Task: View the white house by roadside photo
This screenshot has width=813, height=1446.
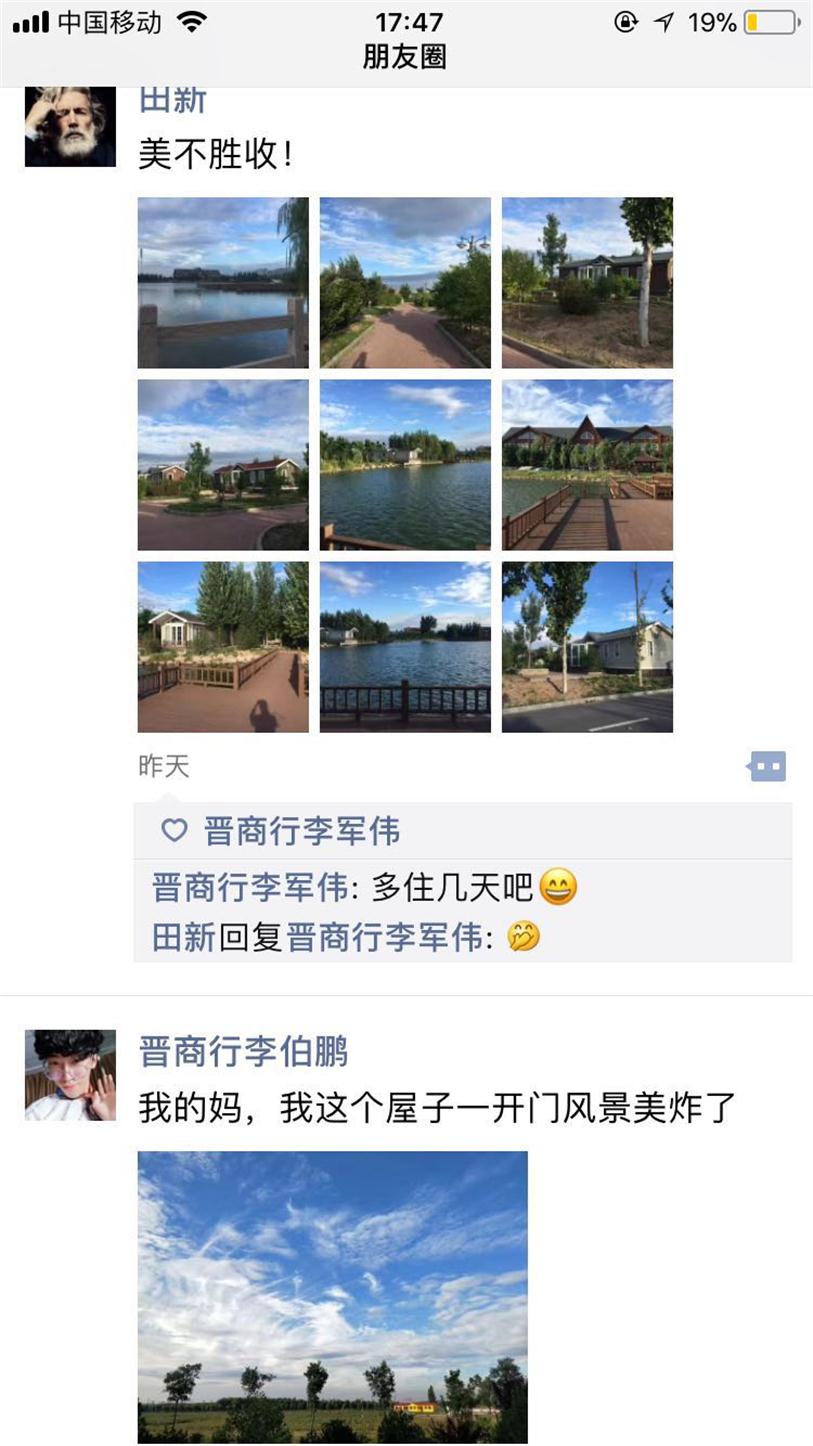Action: click(587, 647)
